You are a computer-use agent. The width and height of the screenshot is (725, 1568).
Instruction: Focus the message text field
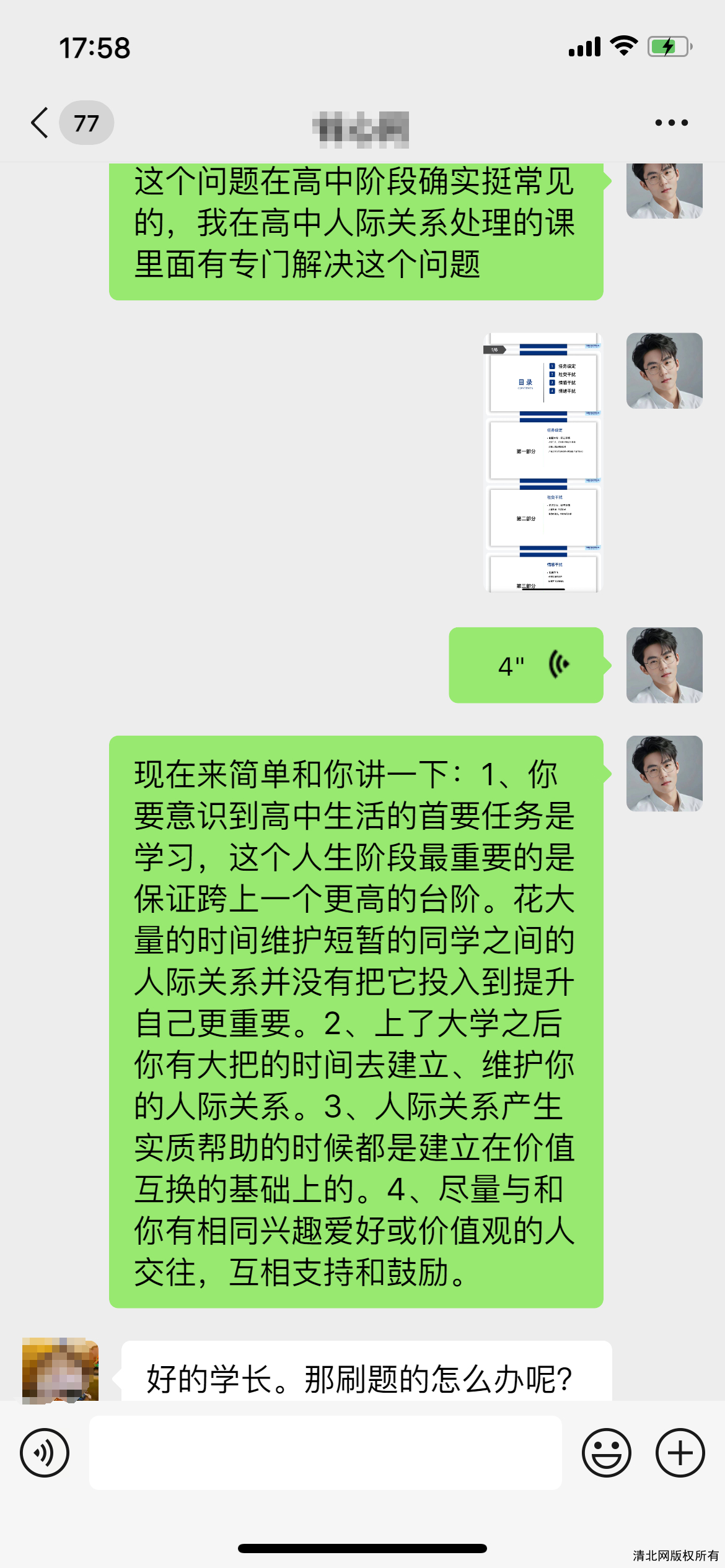coord(325,1453)
